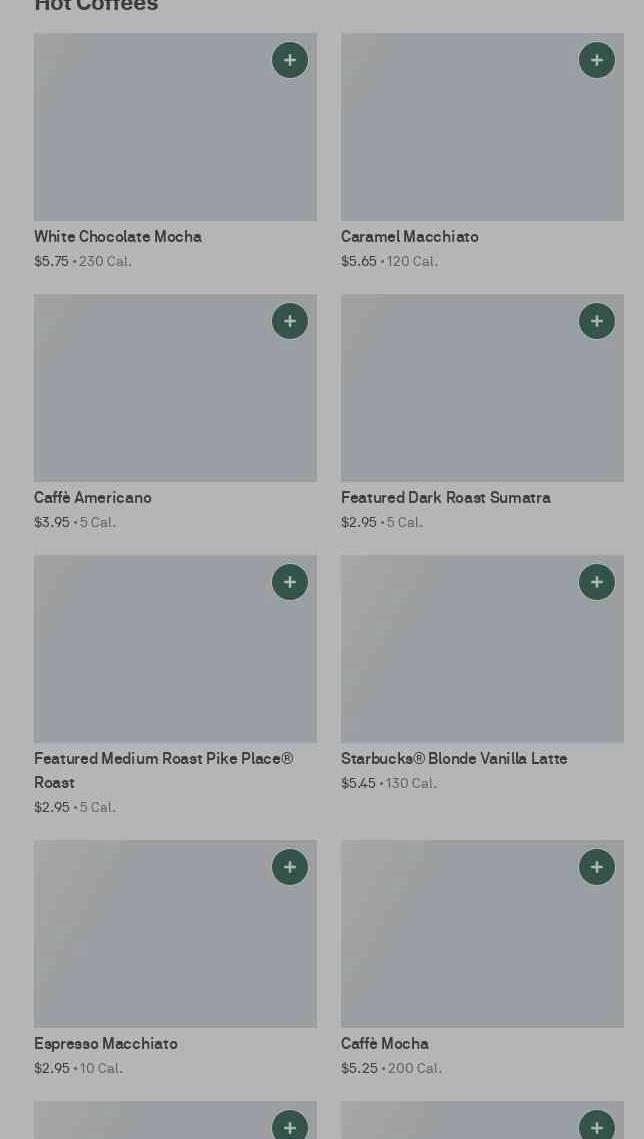
Task: Add Starbucks Blonde Vanilla Latte to order
Action: click(597, 582)
